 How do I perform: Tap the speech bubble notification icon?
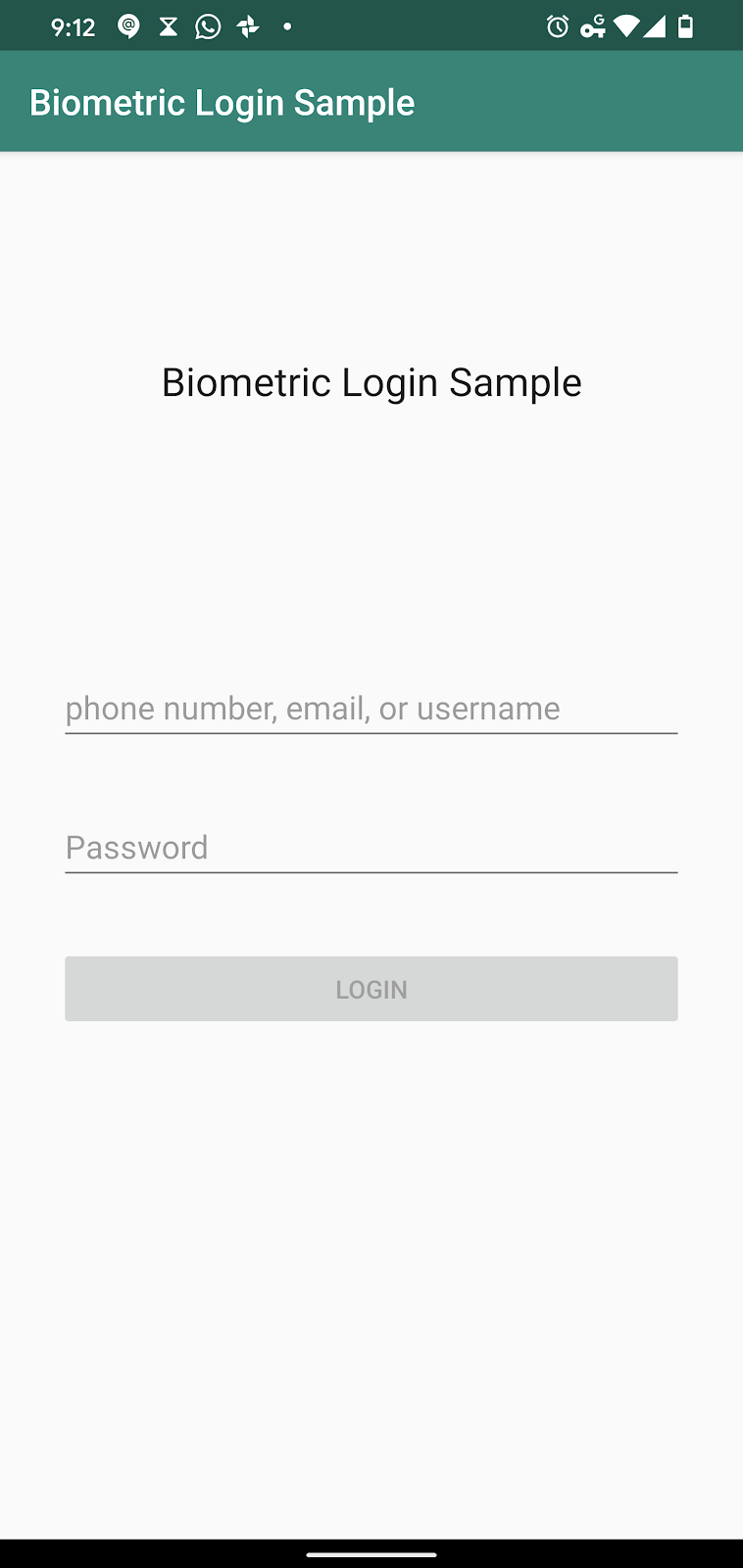(128, 26)
